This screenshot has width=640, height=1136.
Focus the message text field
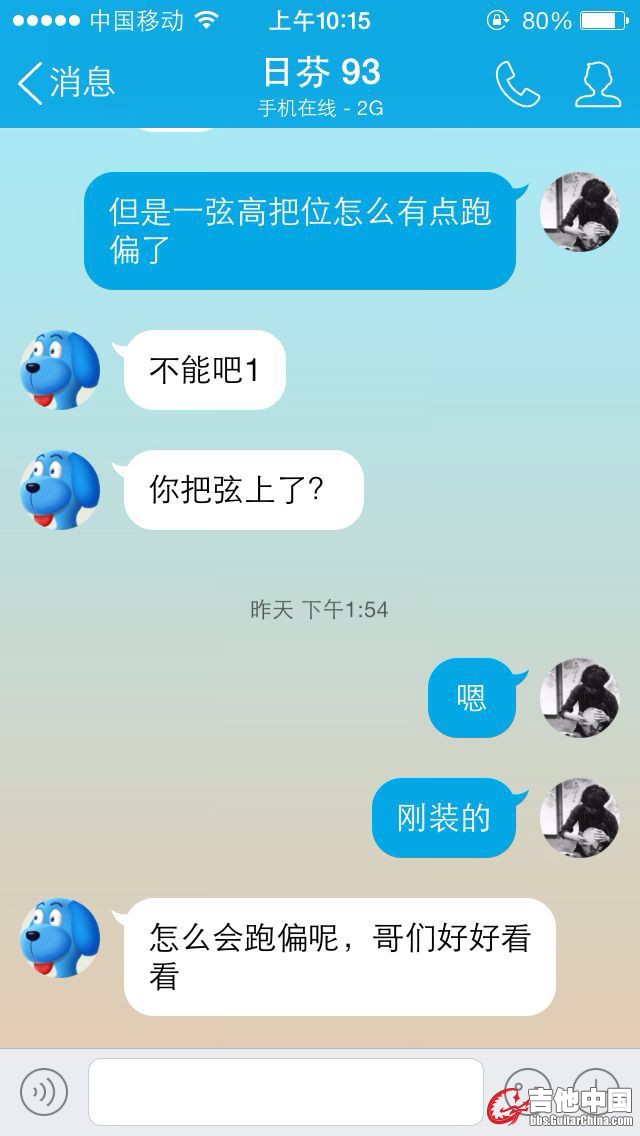(285, 1091)
